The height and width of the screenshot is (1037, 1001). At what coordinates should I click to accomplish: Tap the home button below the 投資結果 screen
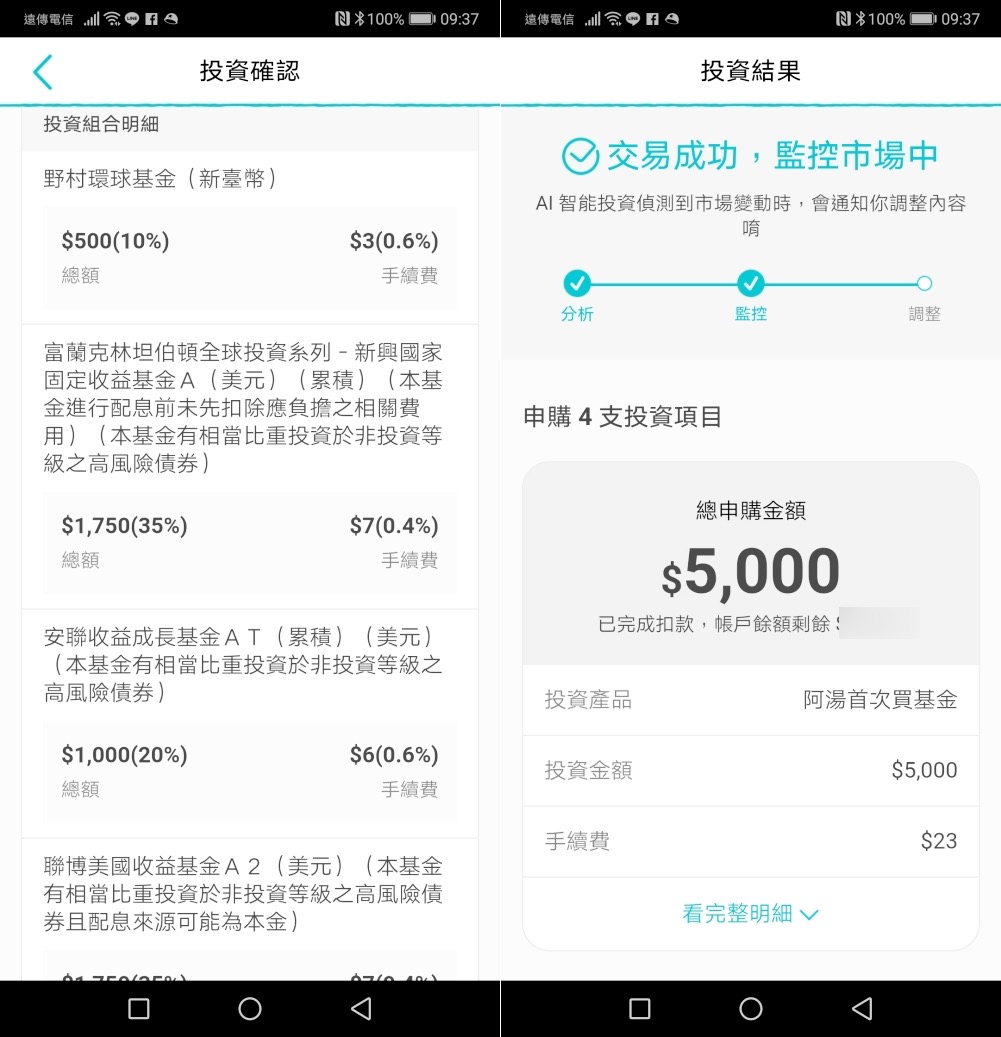click(x=750, y=1008)
